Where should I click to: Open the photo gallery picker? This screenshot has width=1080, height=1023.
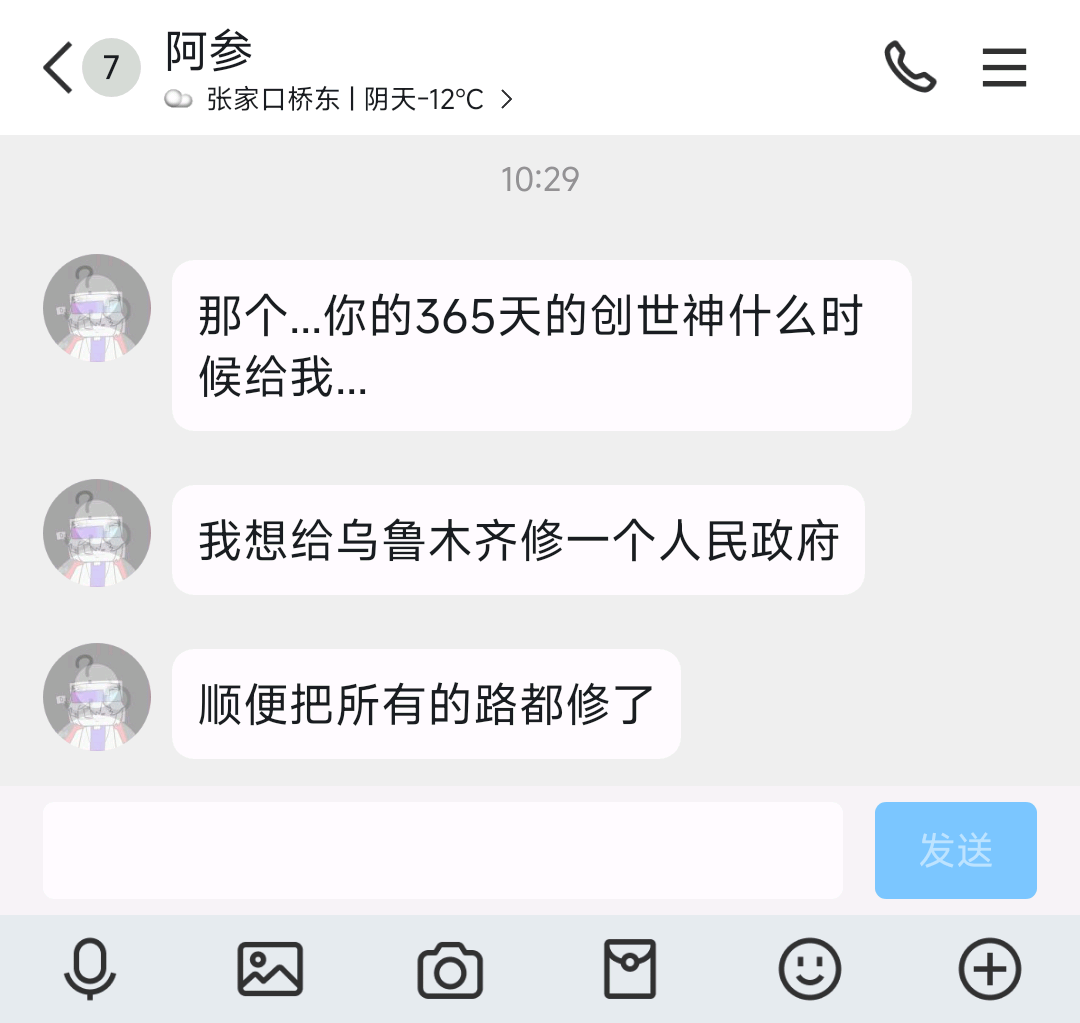pyautogui.click(x=270, y=968)
